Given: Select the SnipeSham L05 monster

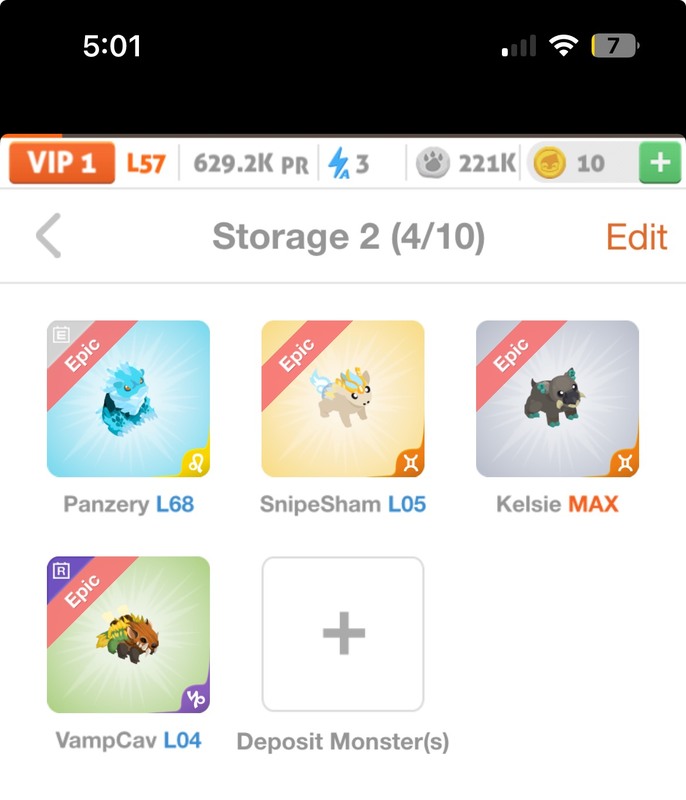Looking at the screenshot, I should point(343,399).
